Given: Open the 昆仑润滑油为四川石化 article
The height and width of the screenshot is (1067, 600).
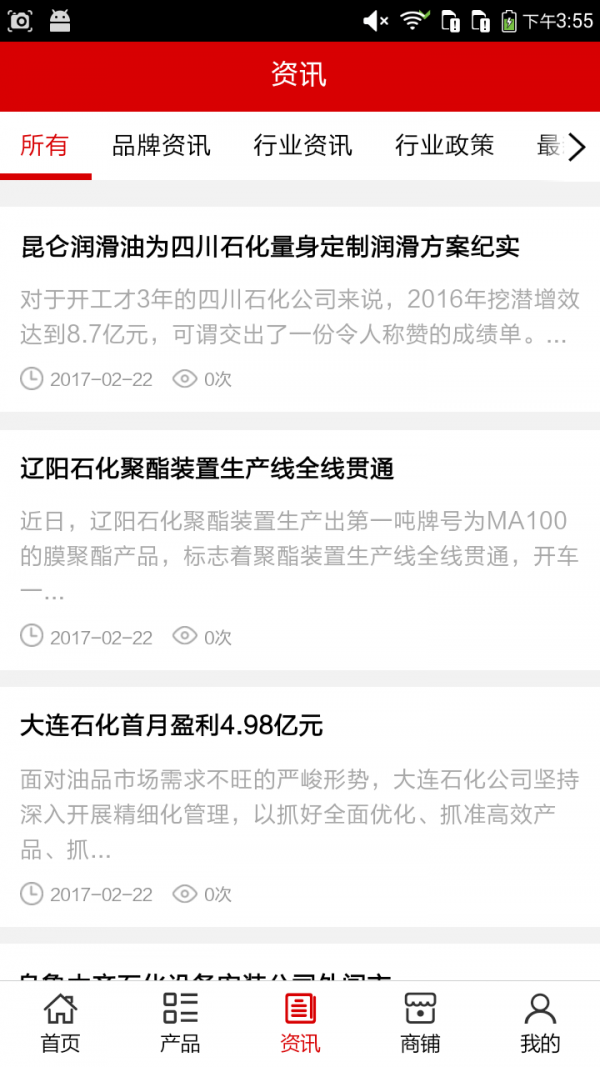Looking at the screenshot, I should tap(270, 247).
